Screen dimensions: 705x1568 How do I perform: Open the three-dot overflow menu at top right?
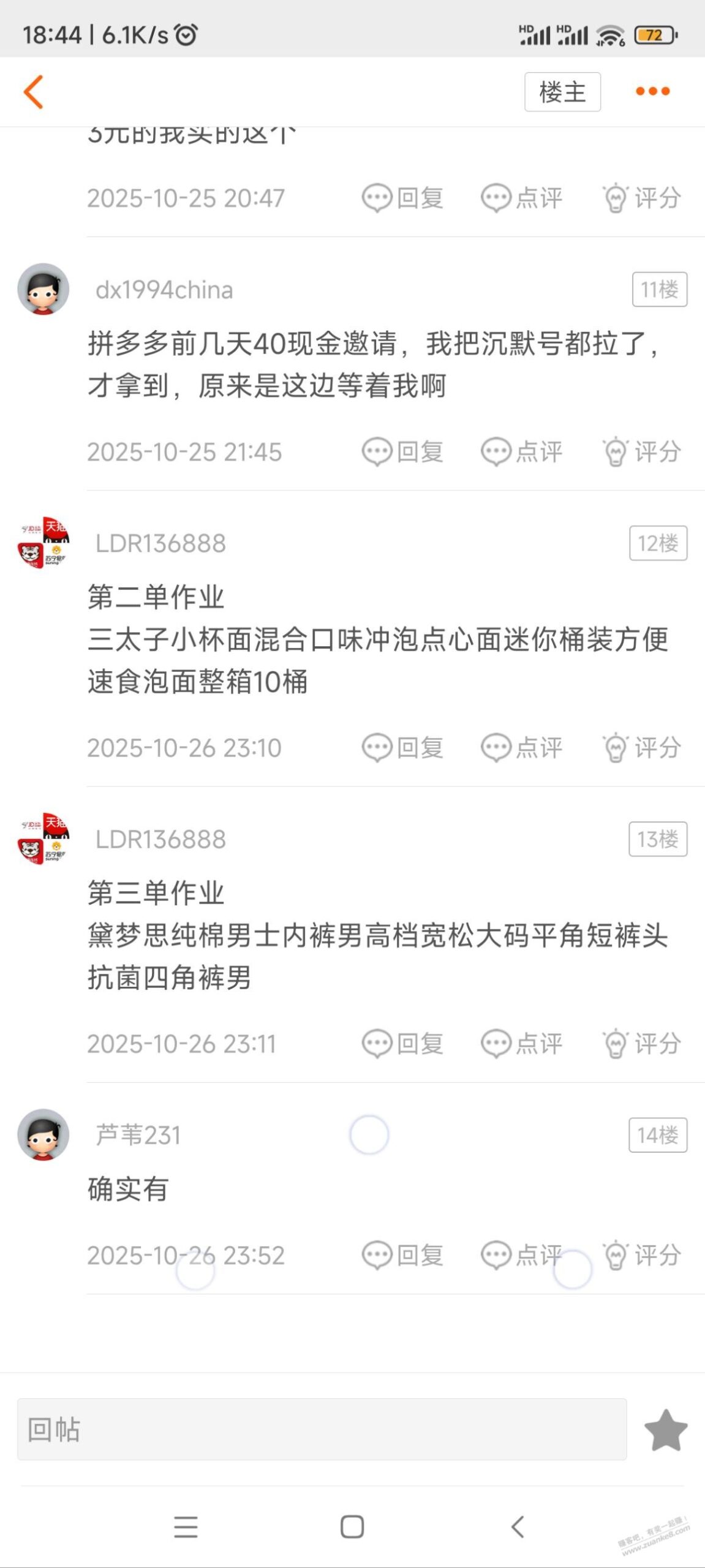pyautogui.click(x=651, y=91)
